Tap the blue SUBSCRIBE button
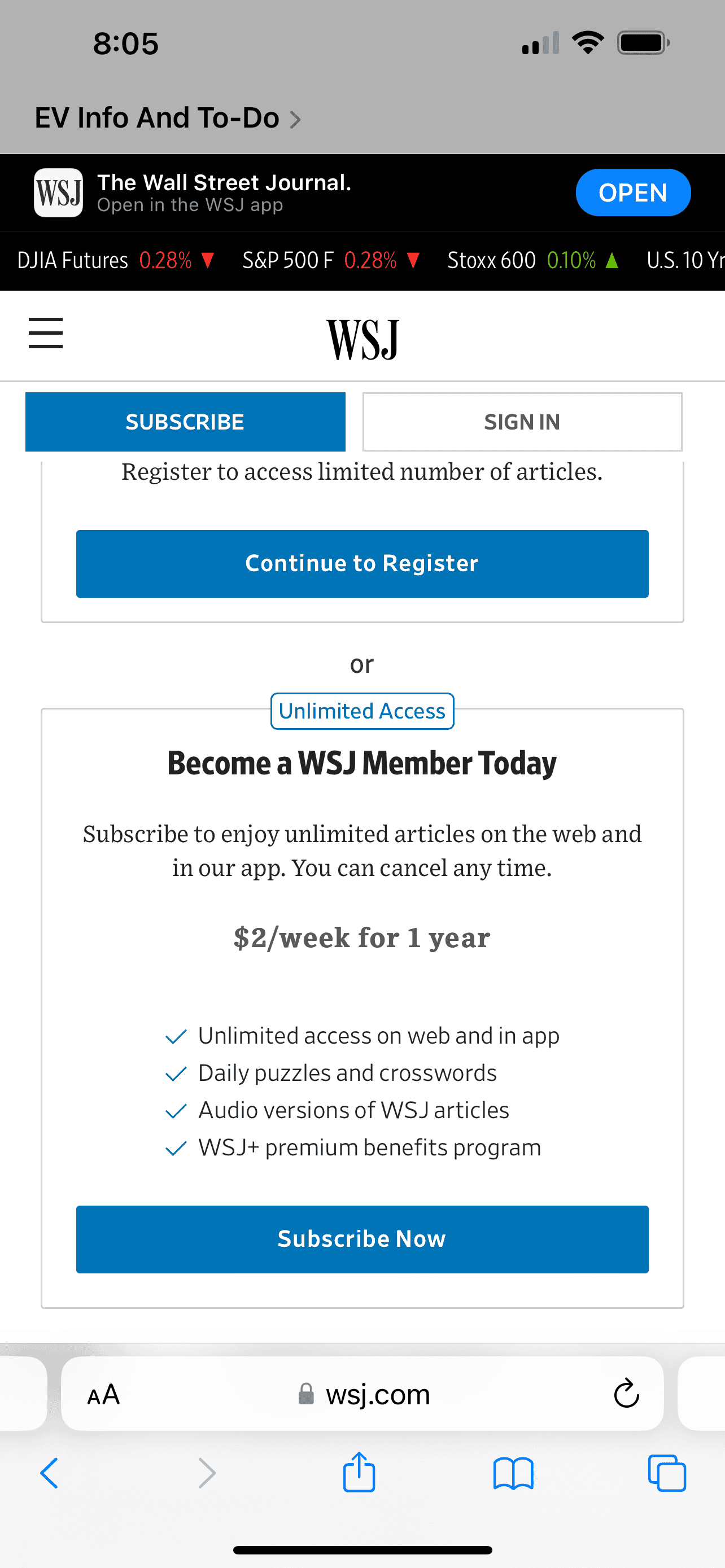725x1568 pixels. pos(185,422)
